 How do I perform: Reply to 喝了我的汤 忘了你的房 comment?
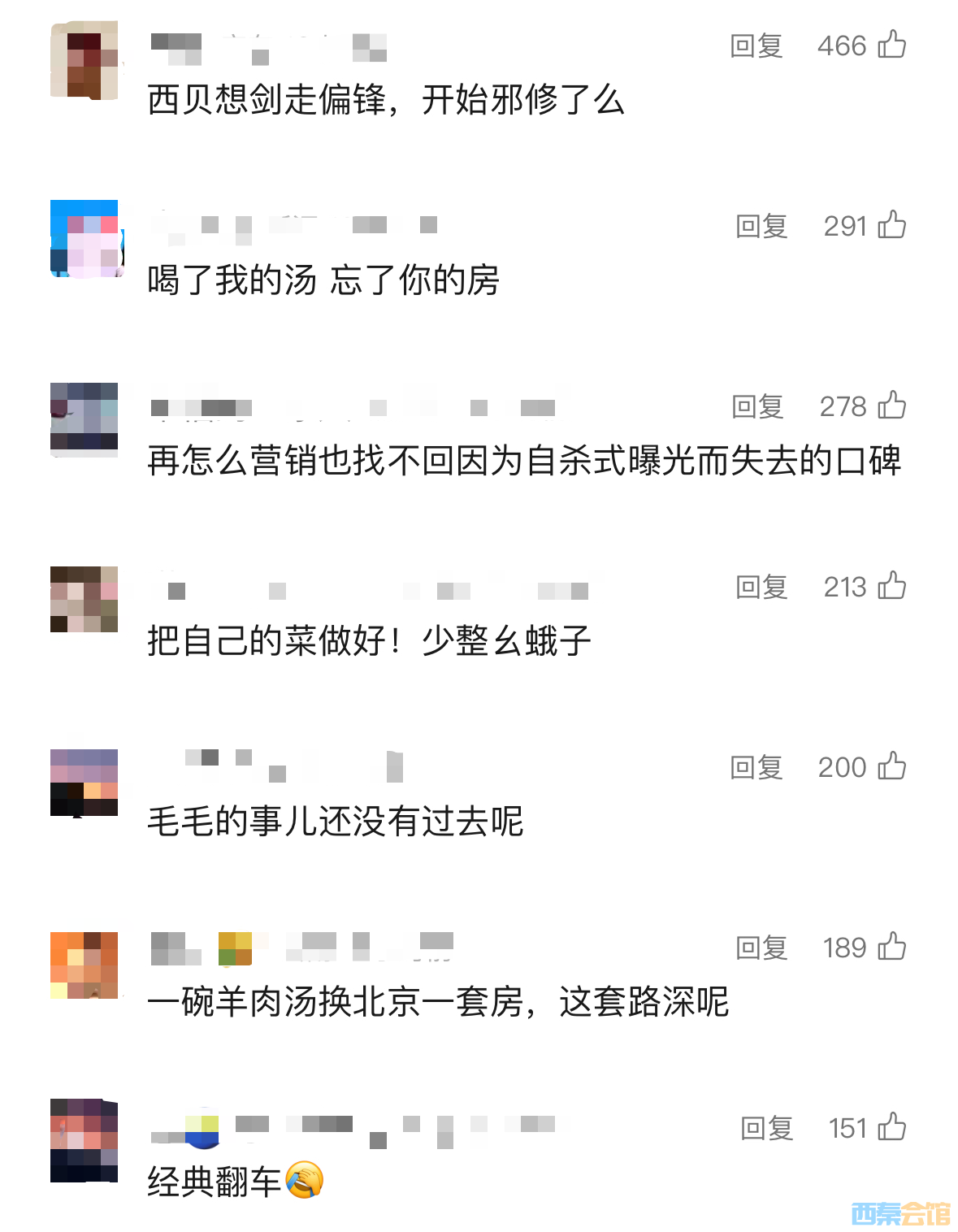click(761, 227)
